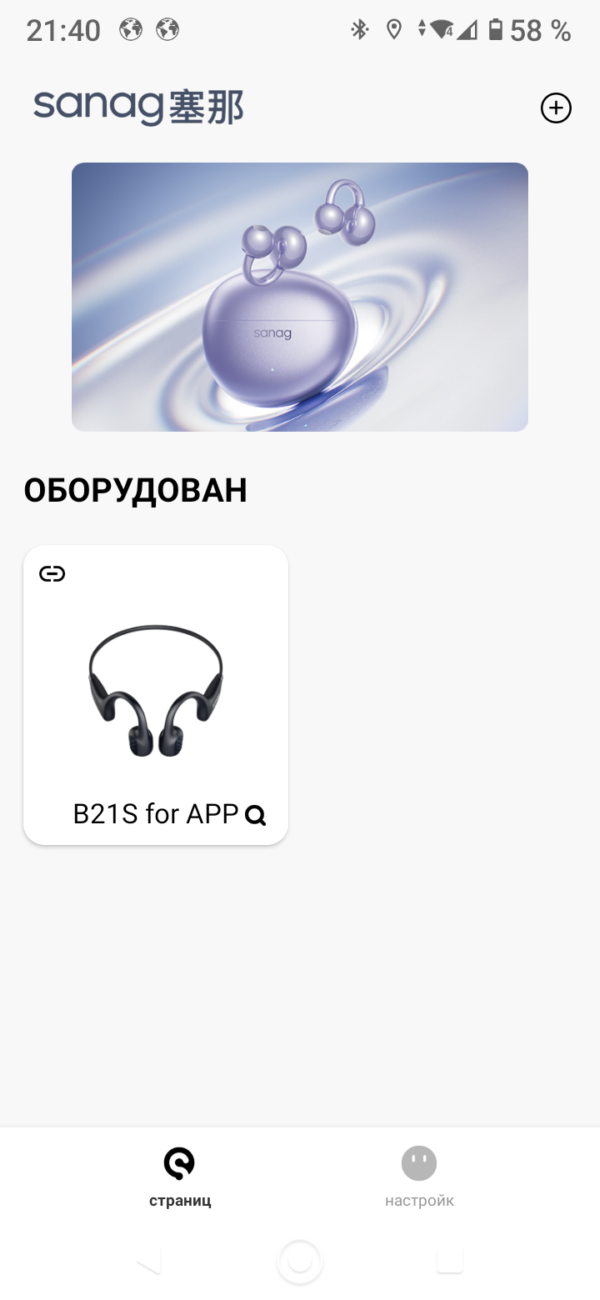Add a new device with plus icon
This screenshot has width=600, height=1300.
click(555, 108)
